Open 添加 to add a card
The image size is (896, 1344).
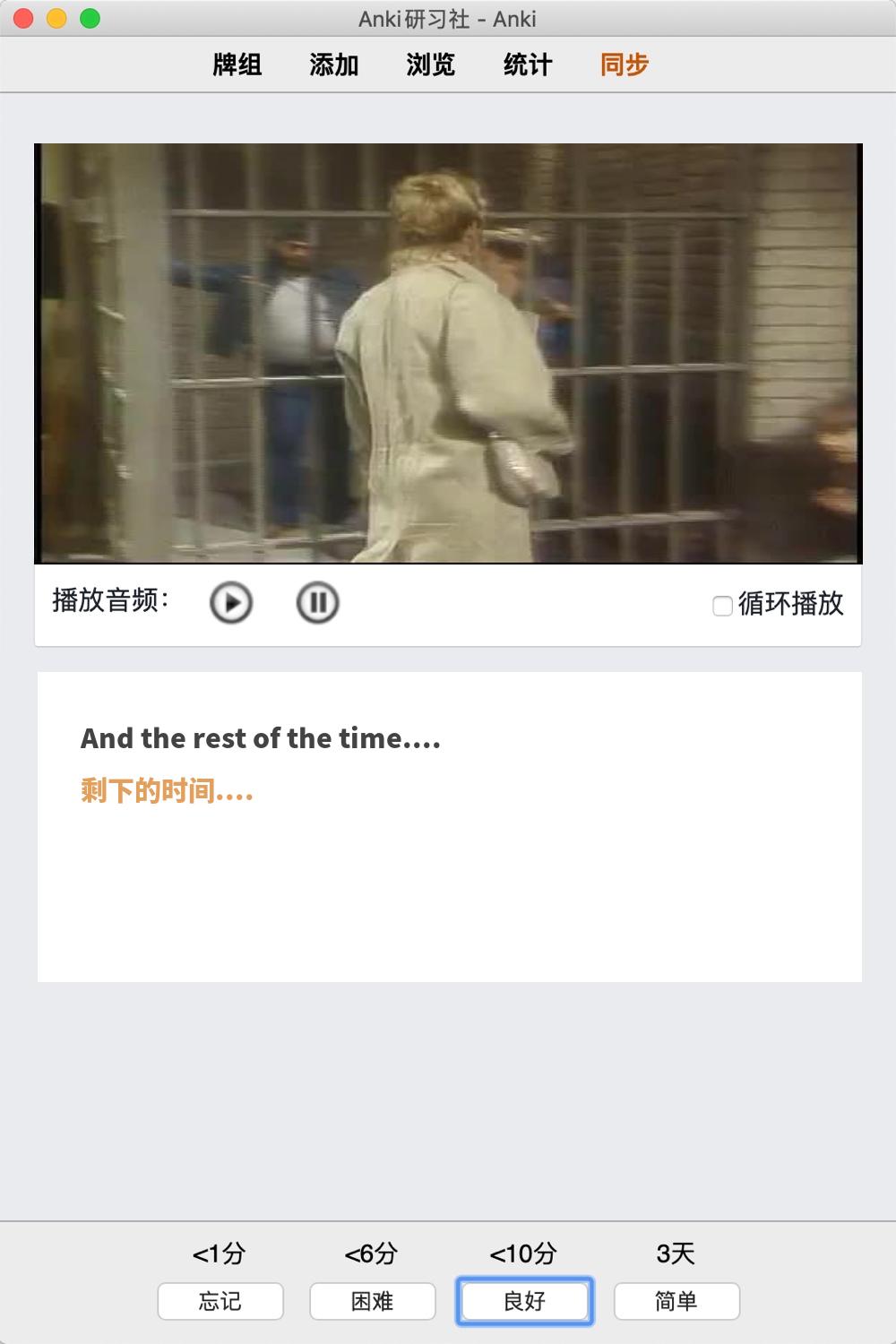(334, 65)
